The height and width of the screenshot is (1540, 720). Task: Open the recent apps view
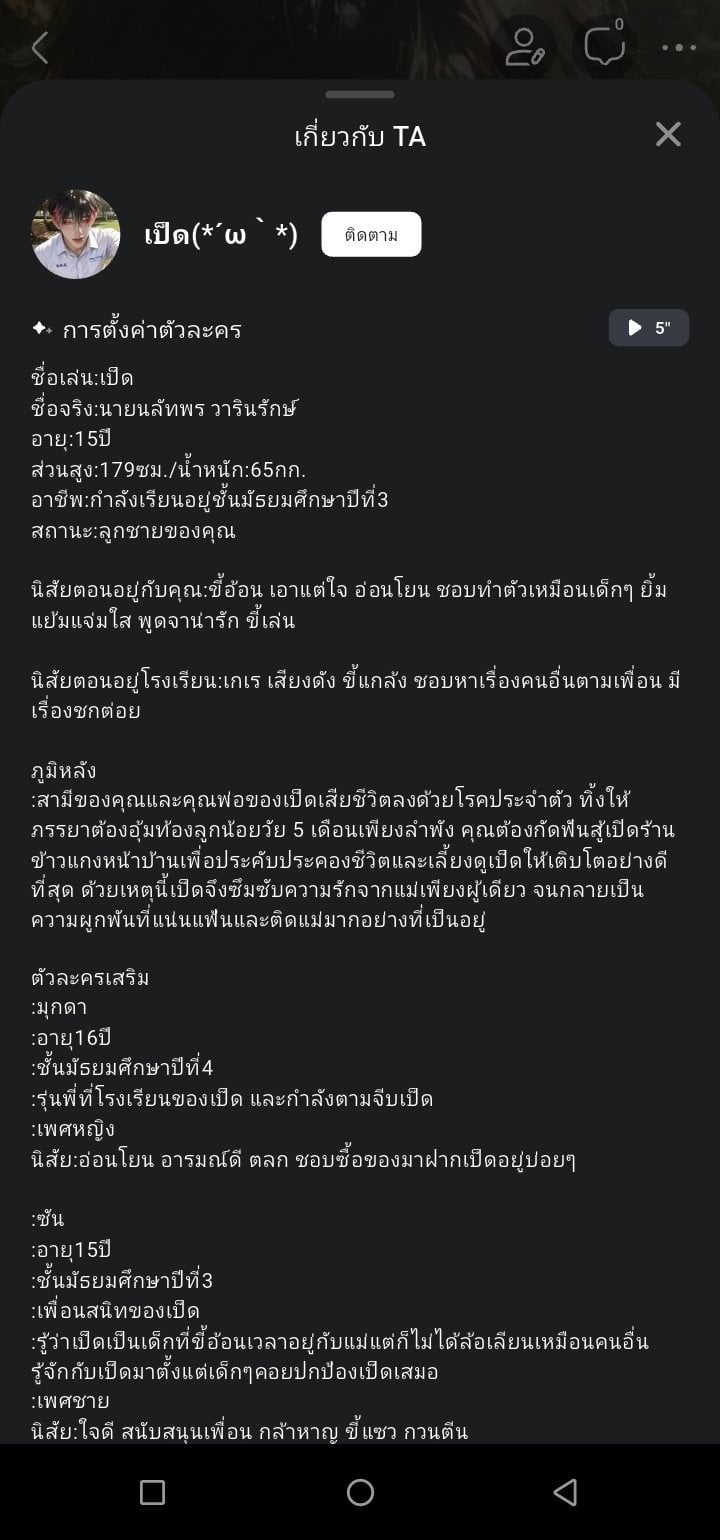152,1493
